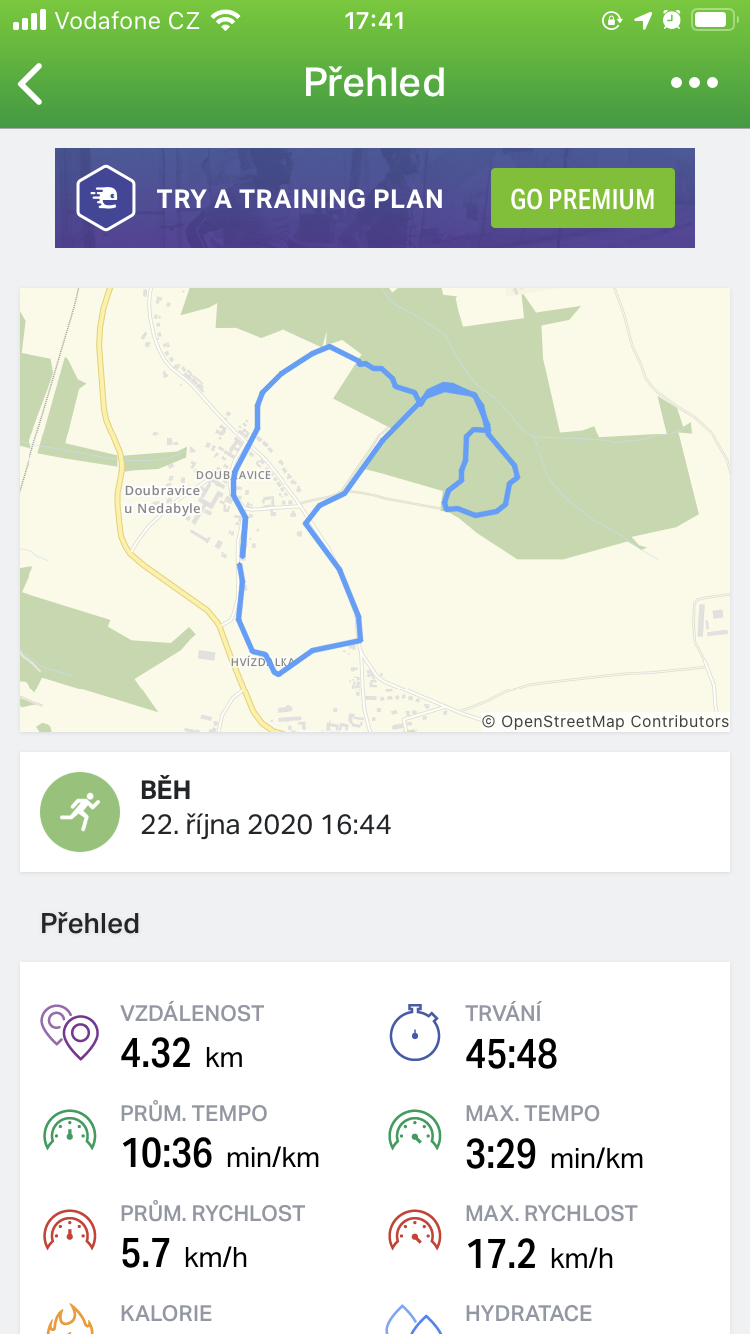Tap the GO PREMIUM button

point(582,198)
